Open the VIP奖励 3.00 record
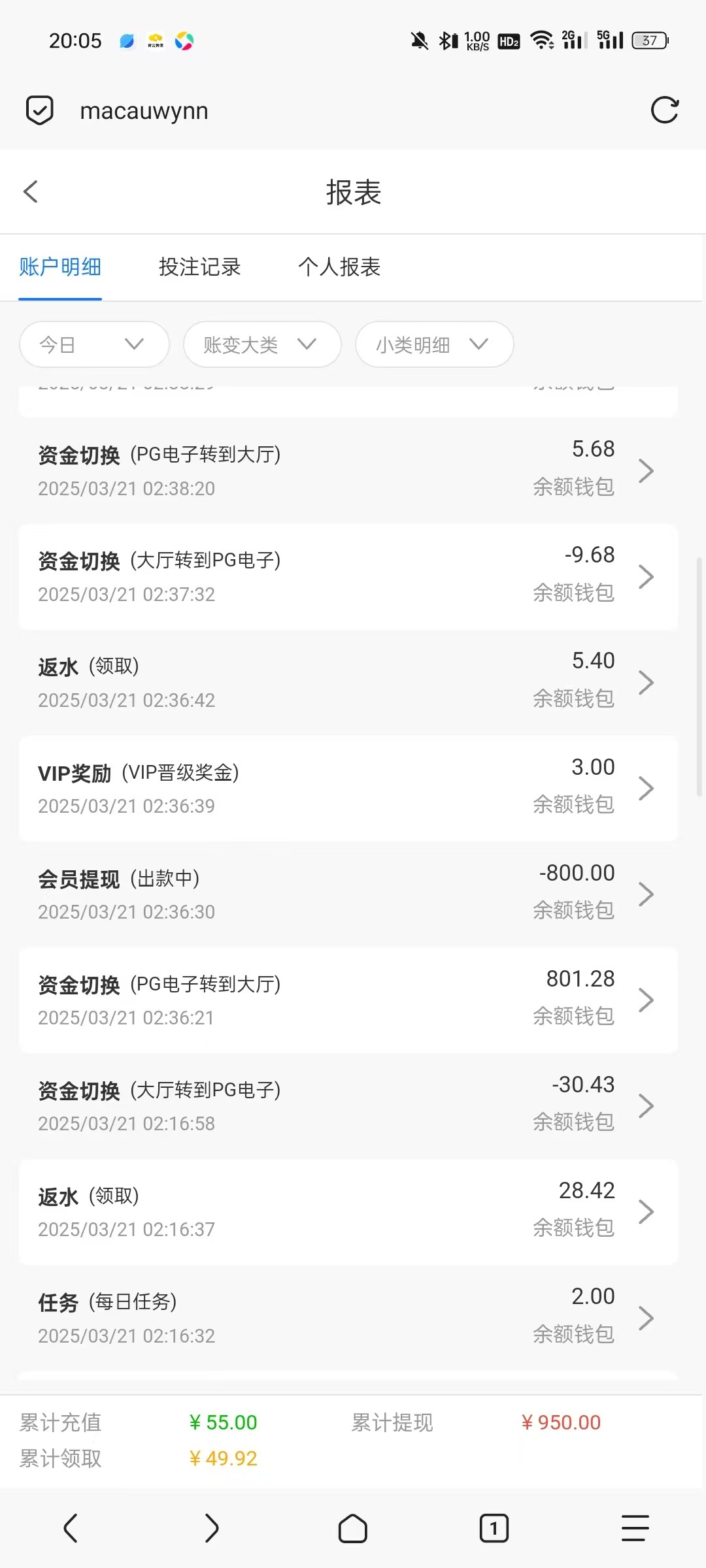This screenshot has height=1568, width=706. pos(348,789)
